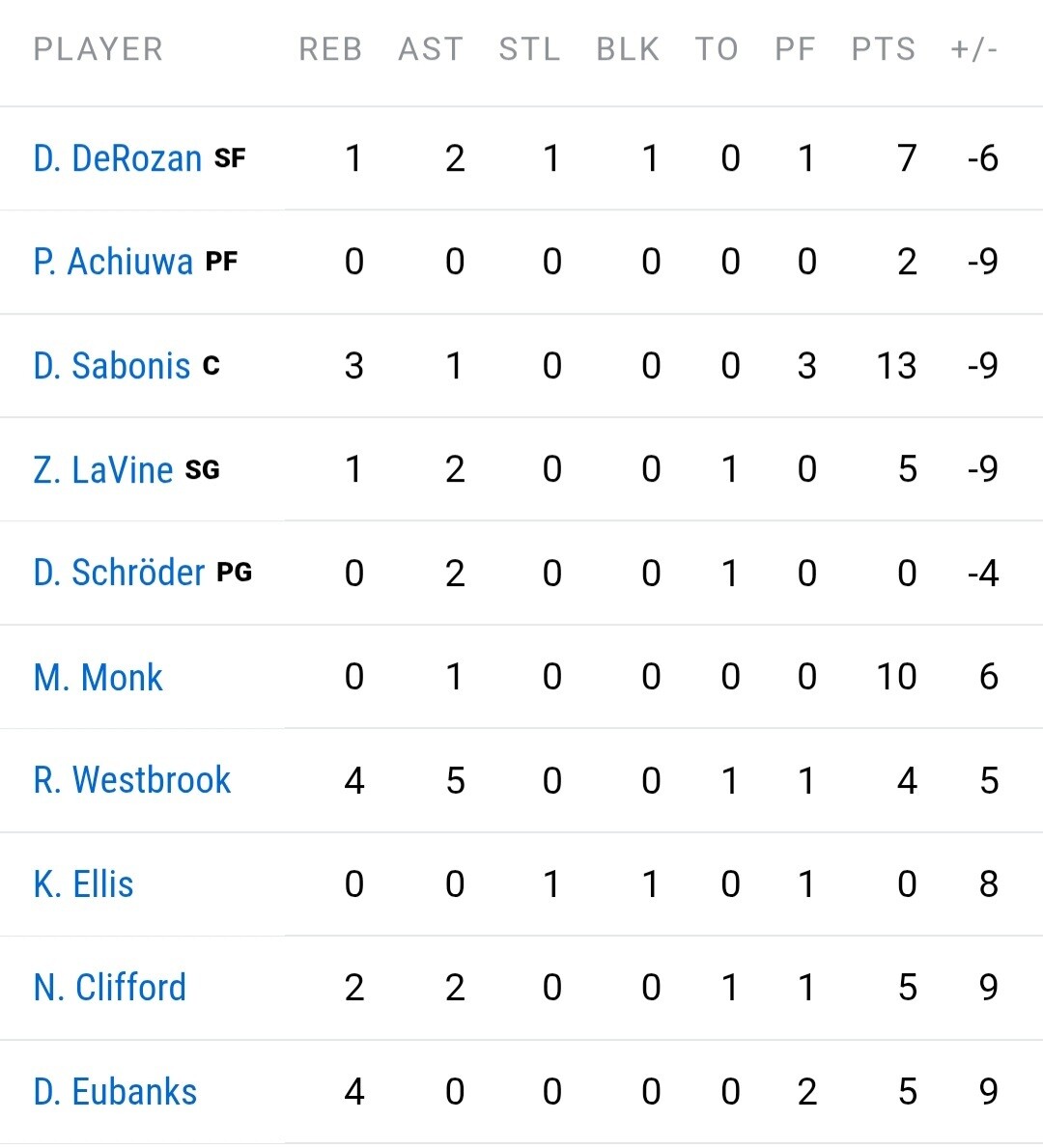This screenshot has width=1043, height=1148.
Task: View K. Ellis player profile
Action: 83,883
